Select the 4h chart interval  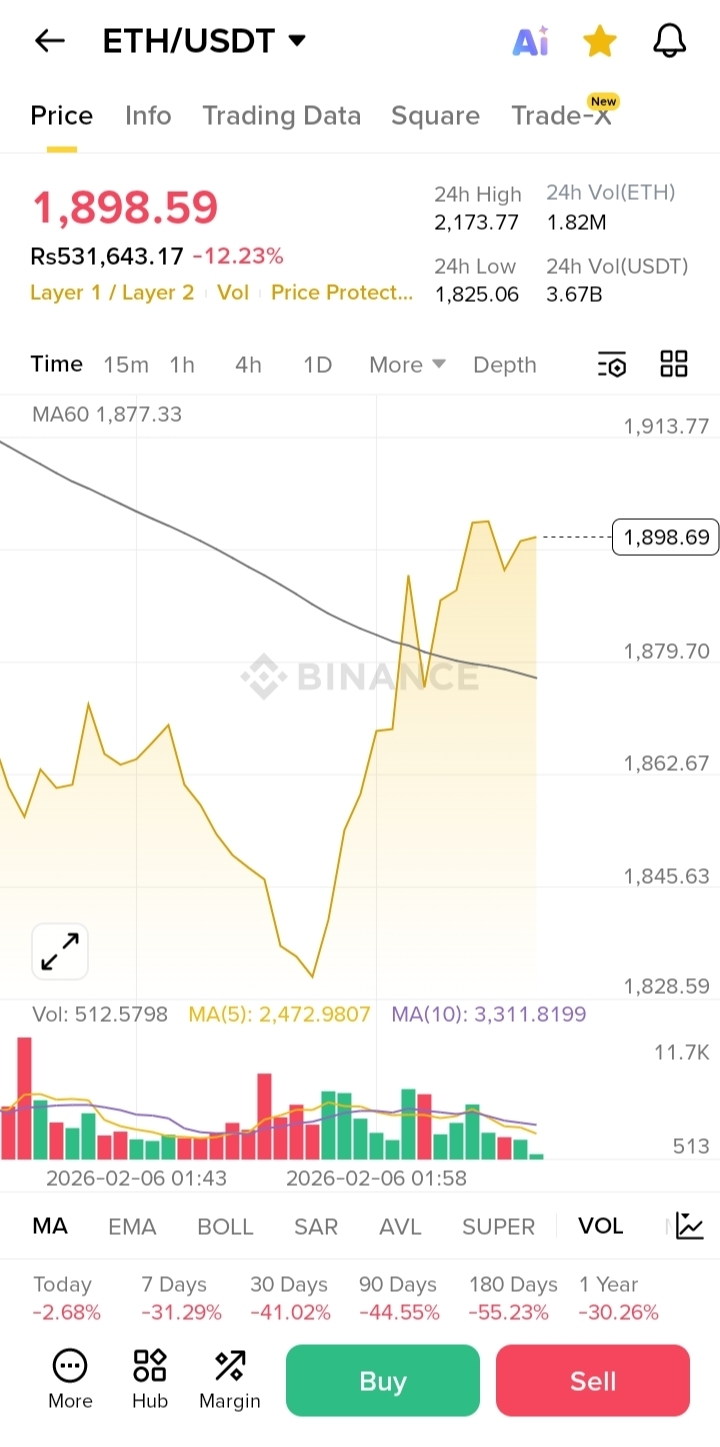pos(248,365)
